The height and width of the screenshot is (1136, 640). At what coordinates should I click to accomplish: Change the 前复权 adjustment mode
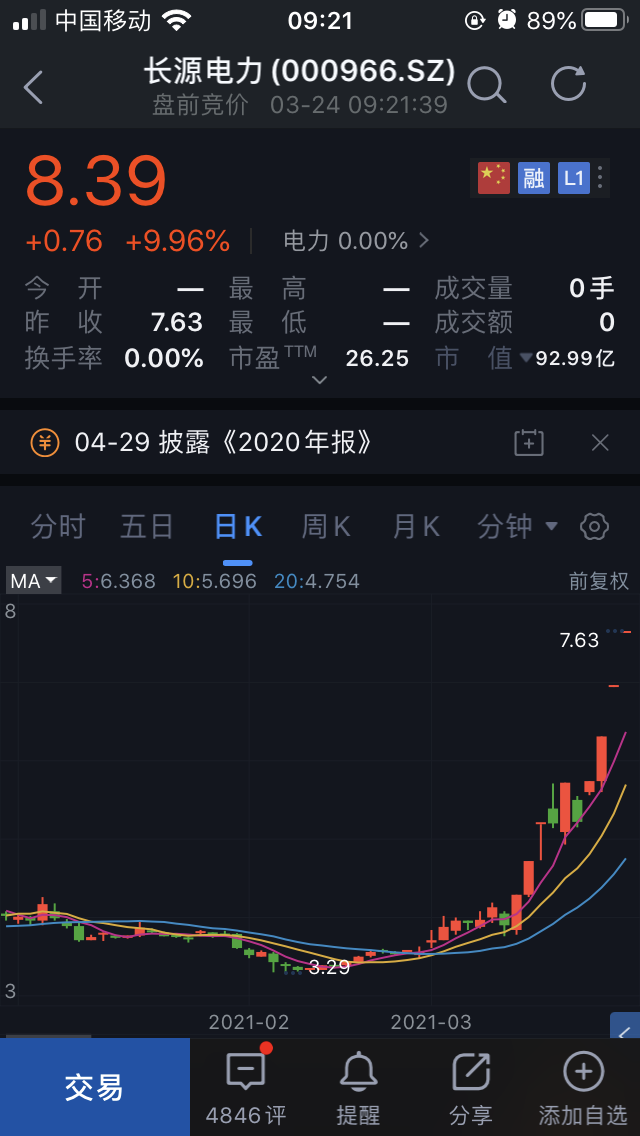point(599,581)
